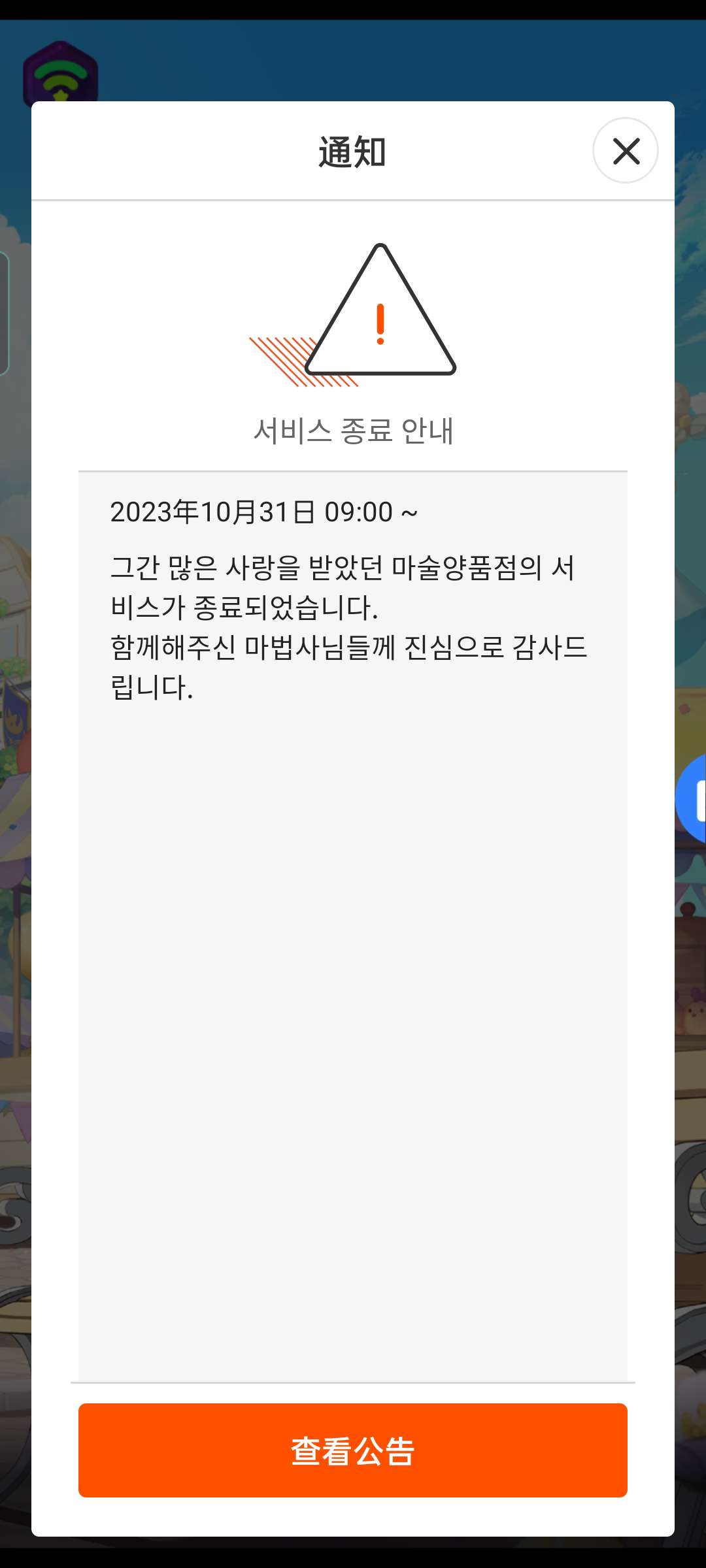This screenshot has height=1568, width=706.
Task: Open the blue floating button
Action: (693, 798)
